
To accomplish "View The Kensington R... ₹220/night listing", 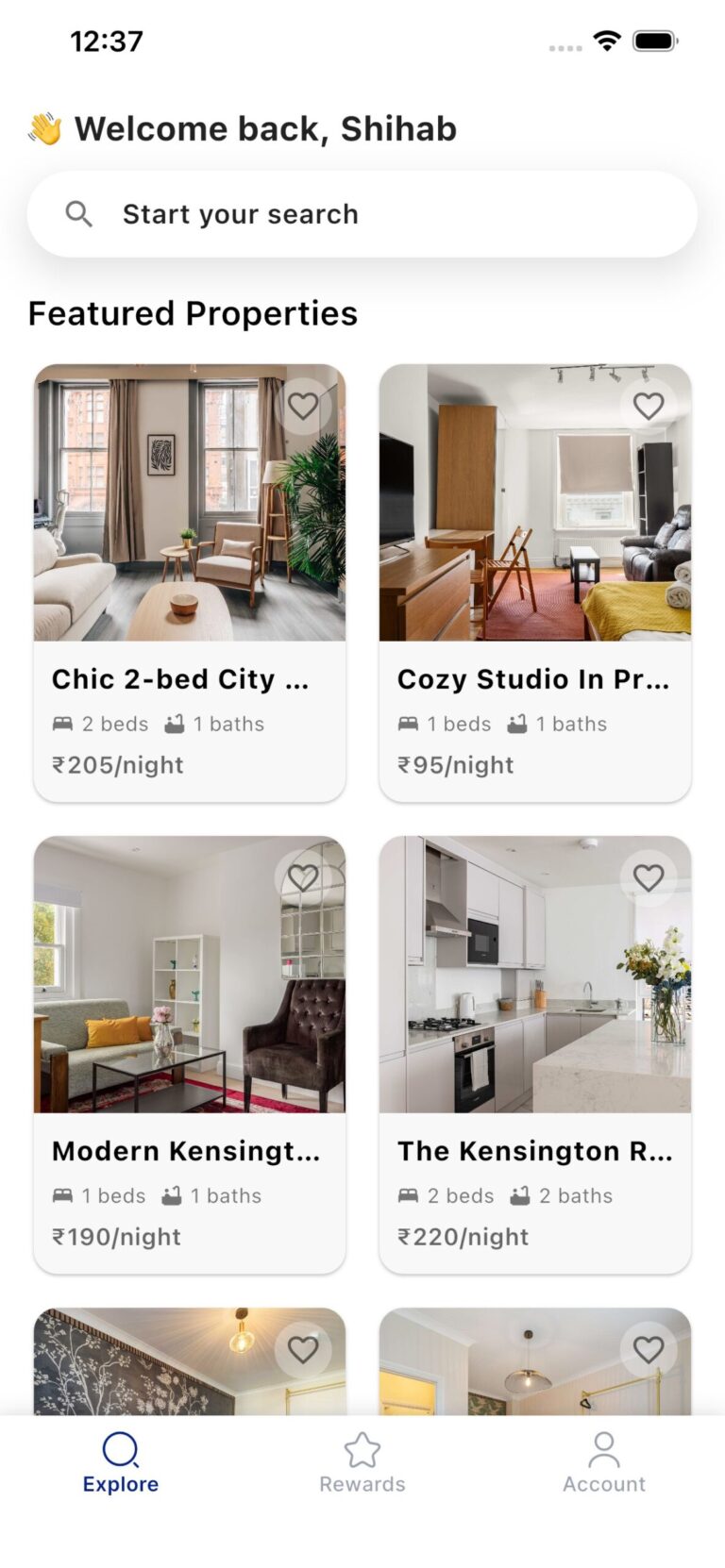I will click(x=534, y=1057).
